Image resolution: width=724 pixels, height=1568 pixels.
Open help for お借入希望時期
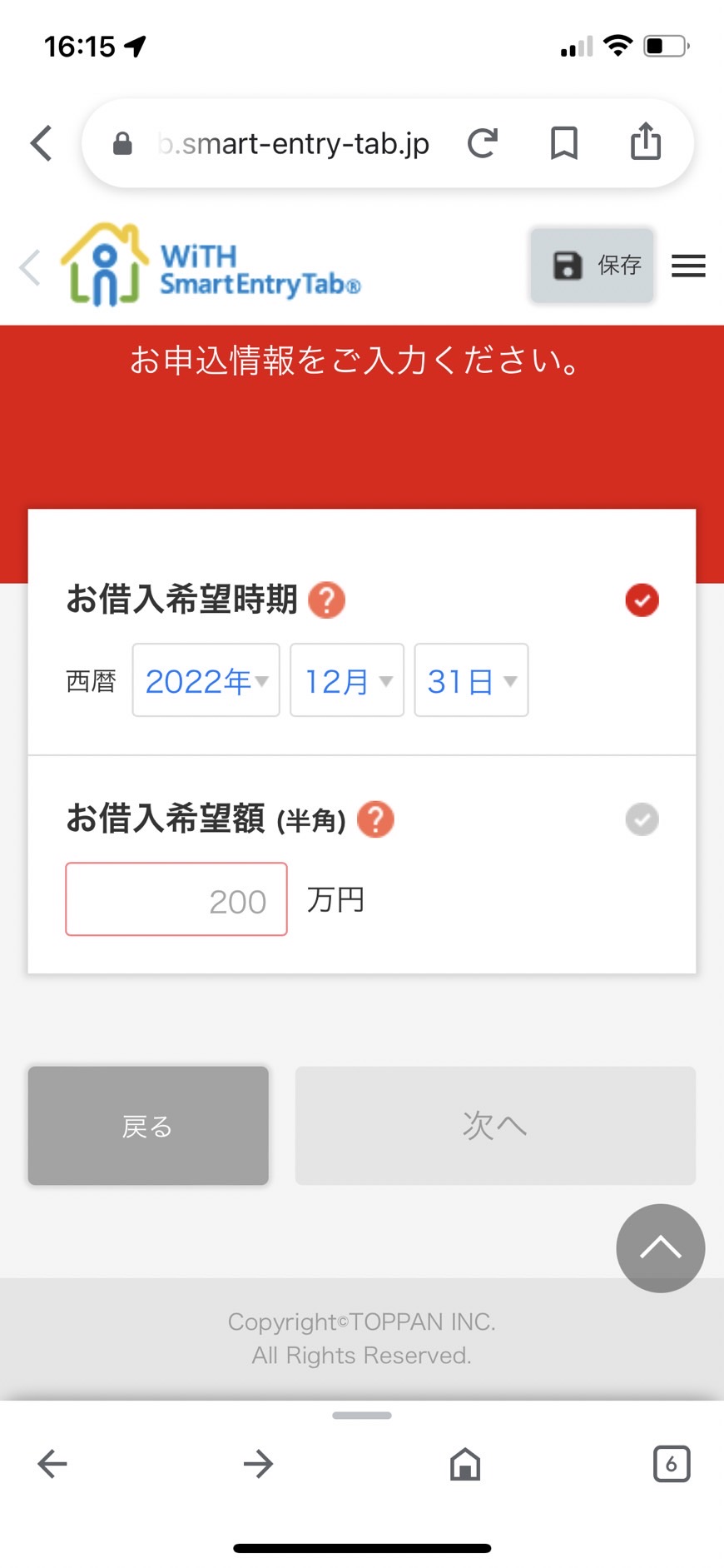coord(327,600)
